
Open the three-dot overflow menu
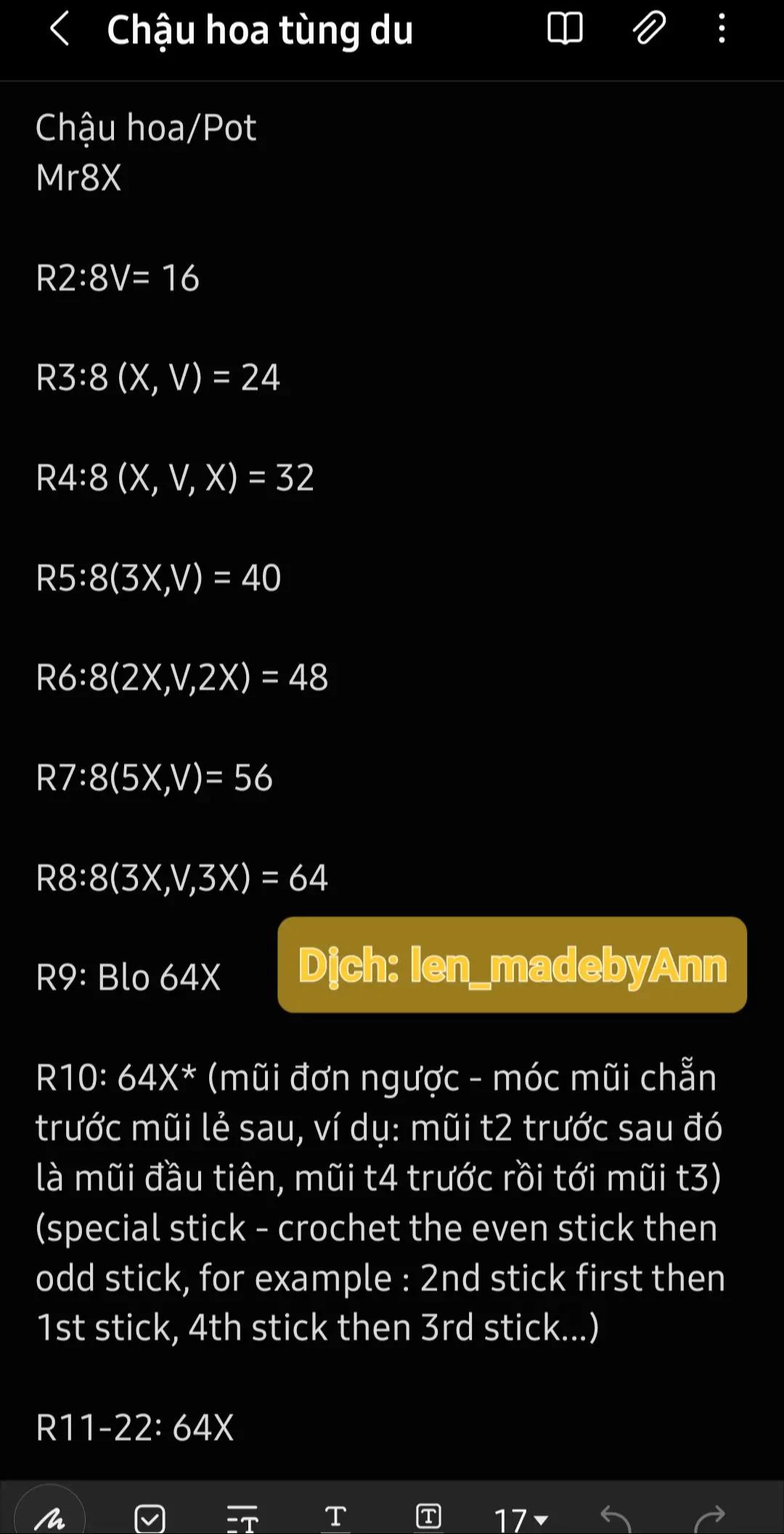[722, 30]
